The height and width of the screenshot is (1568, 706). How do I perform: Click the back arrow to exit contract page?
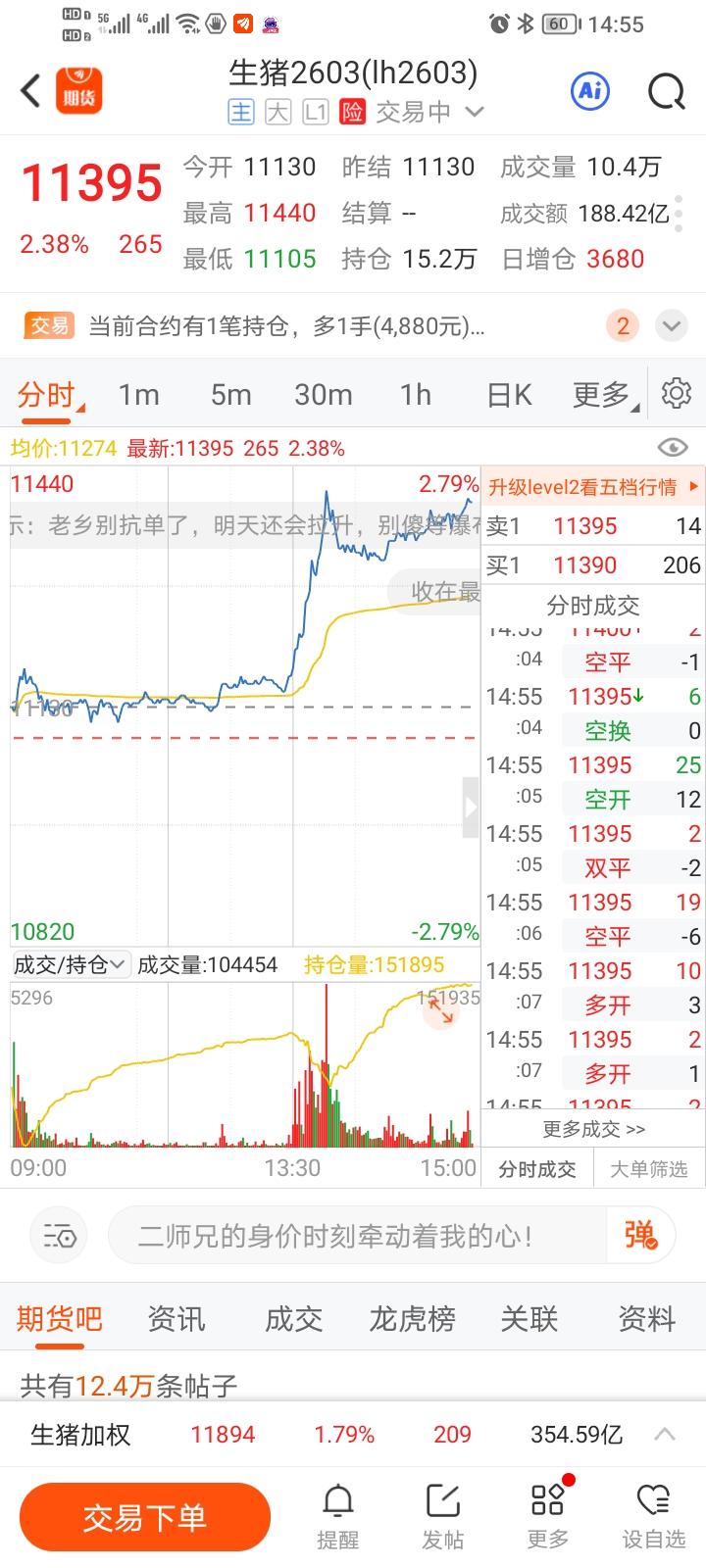28,90
